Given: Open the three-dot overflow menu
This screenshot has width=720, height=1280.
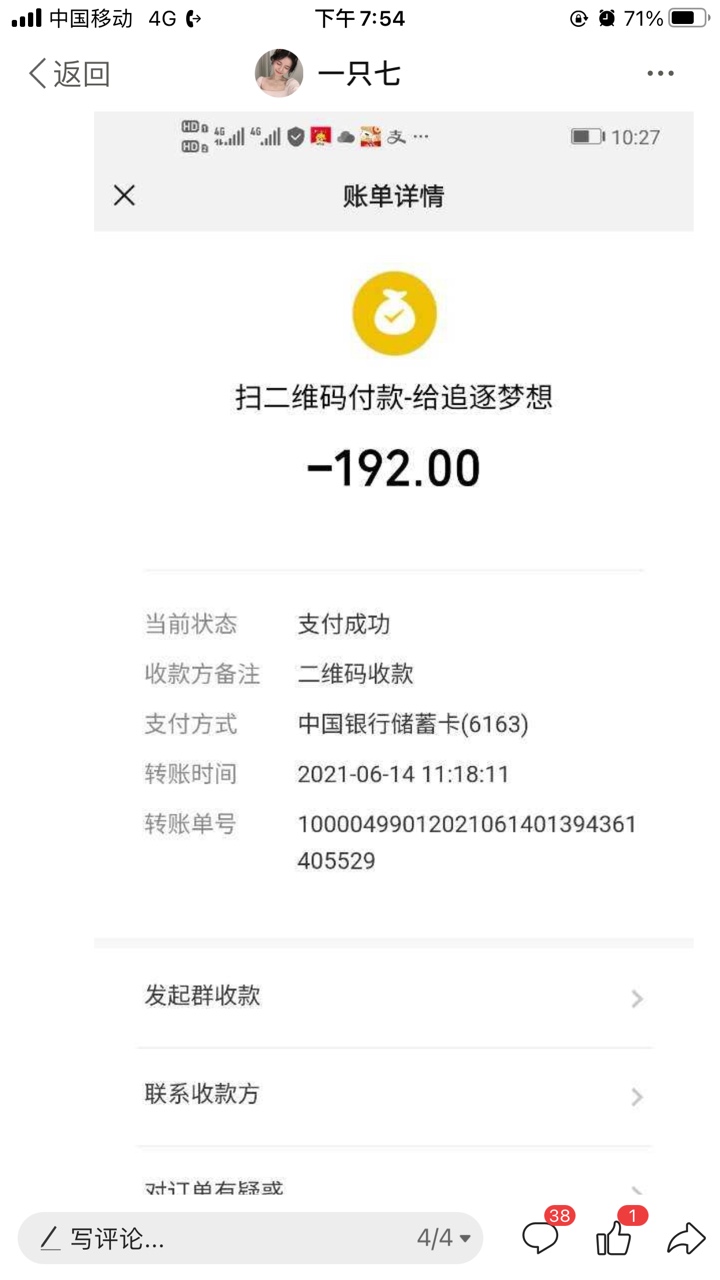Looking at the screenshot, I should coord(660,74).
